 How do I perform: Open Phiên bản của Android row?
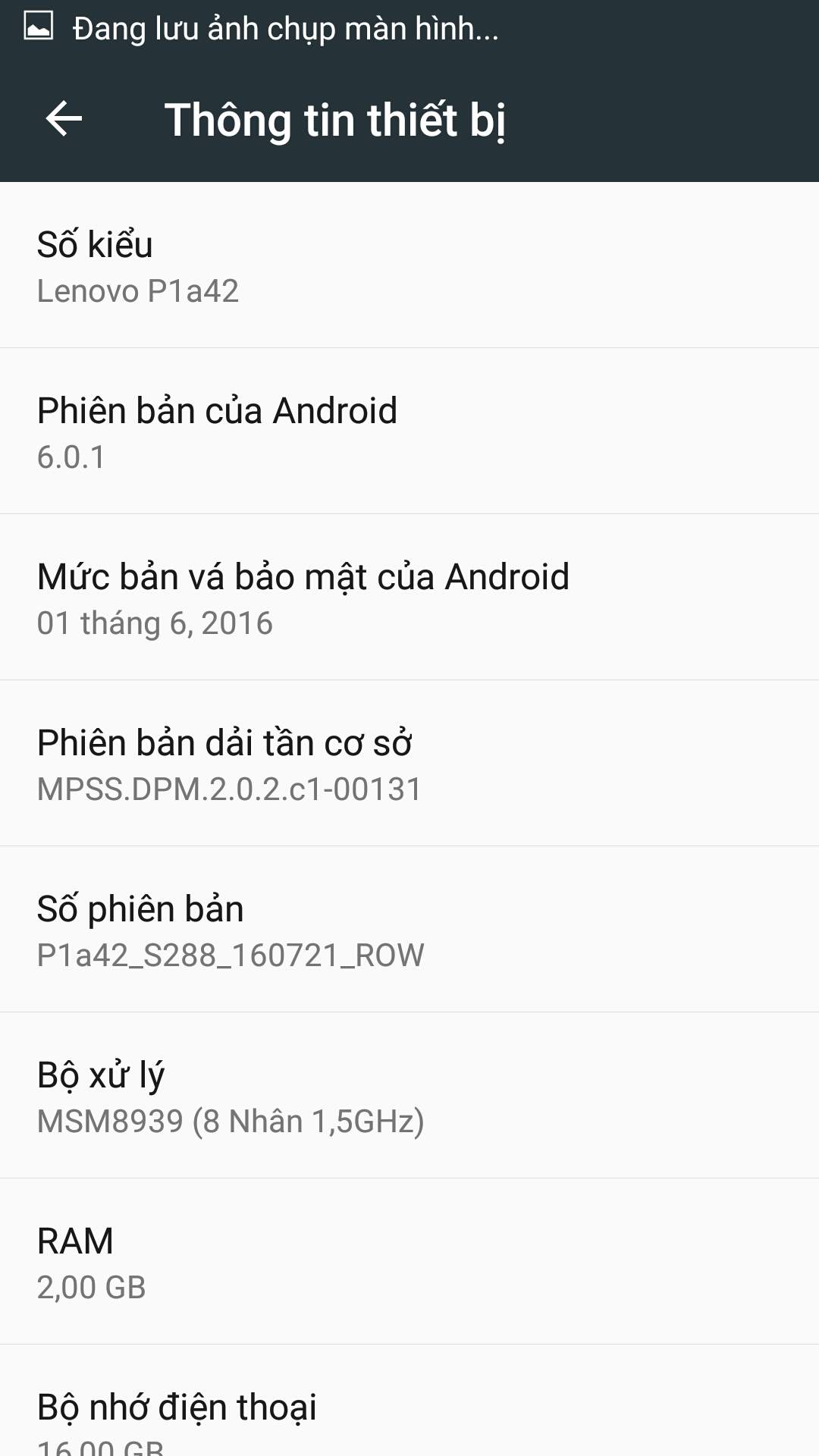pyautogui.click(x=409, y=431)
